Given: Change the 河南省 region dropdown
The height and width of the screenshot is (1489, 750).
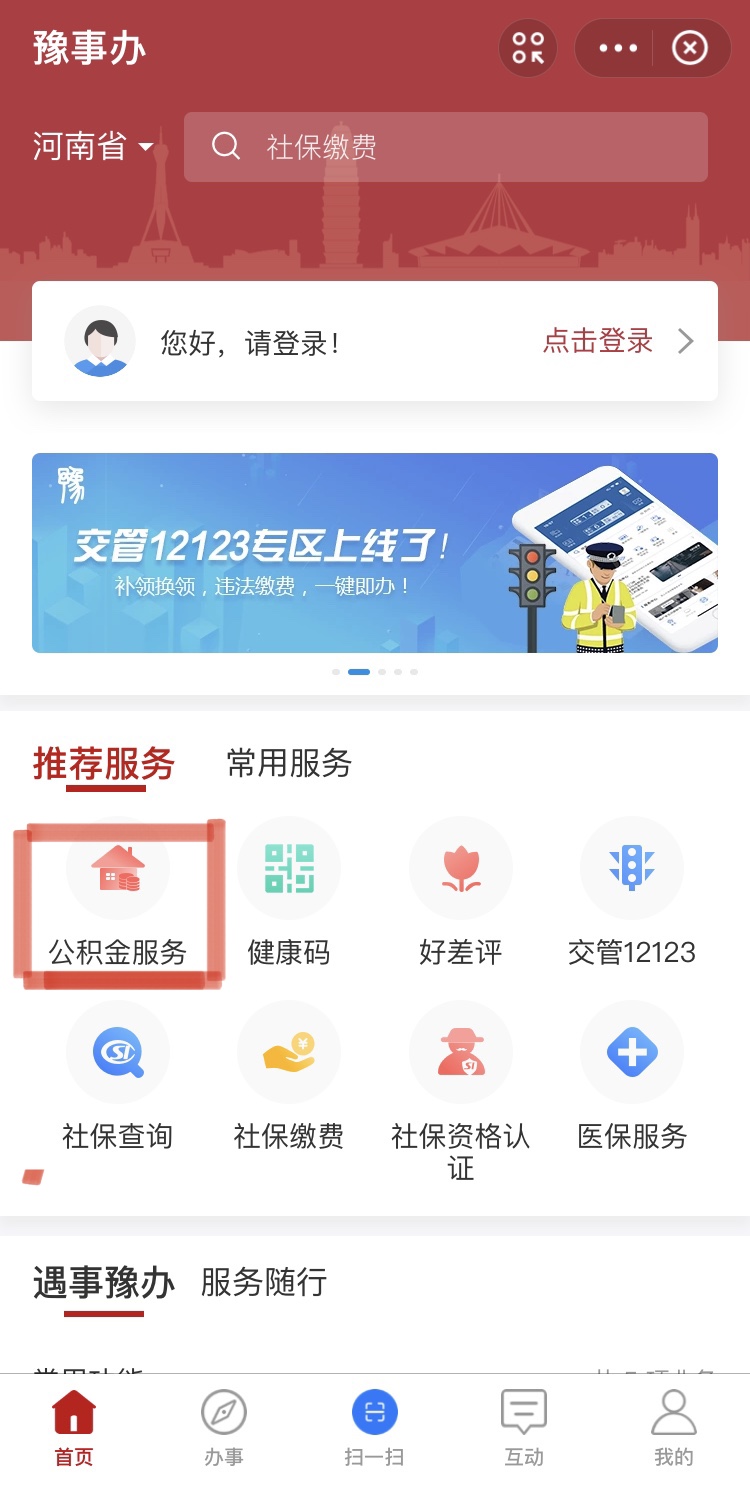Looking at the screenshot, I should 94,147.
